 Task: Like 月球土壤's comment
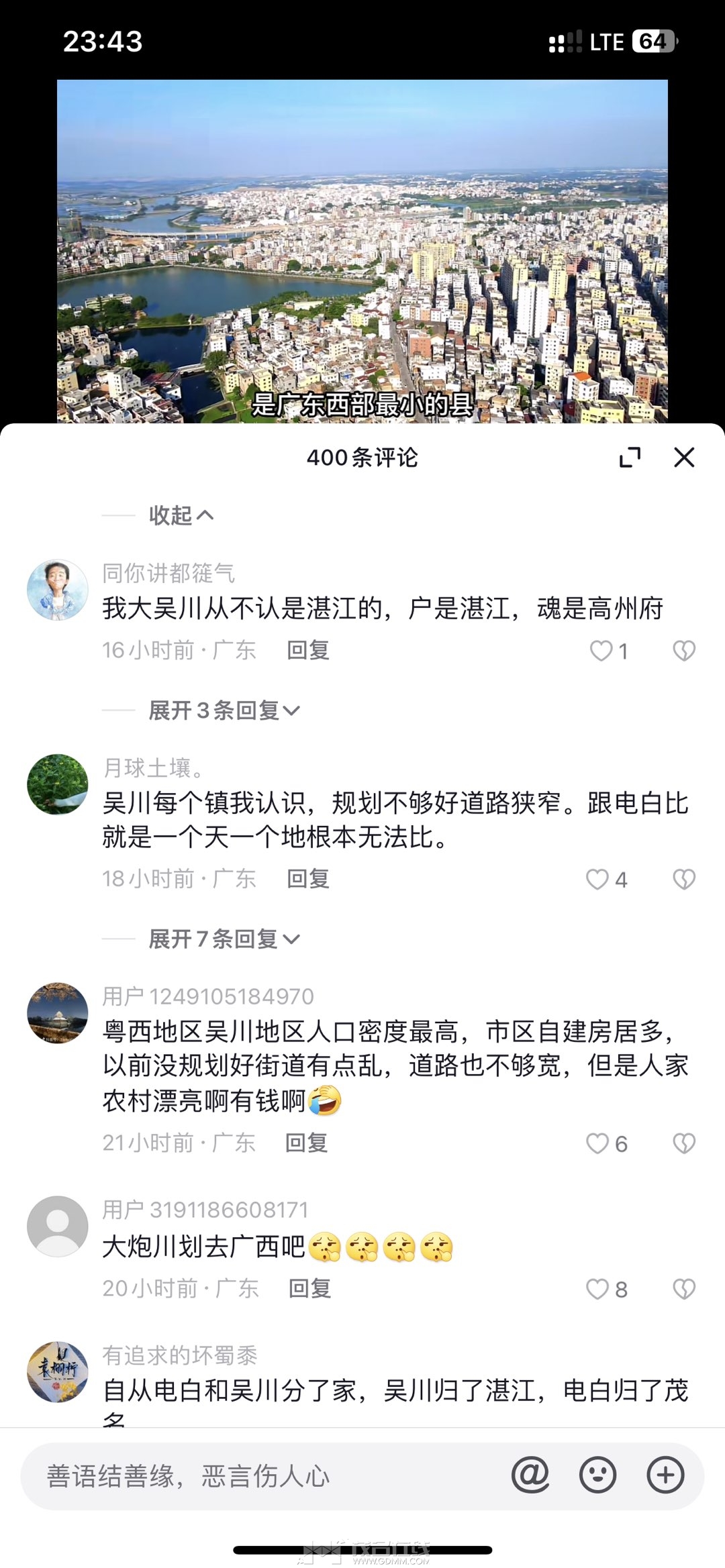click(x=597, y=880)
